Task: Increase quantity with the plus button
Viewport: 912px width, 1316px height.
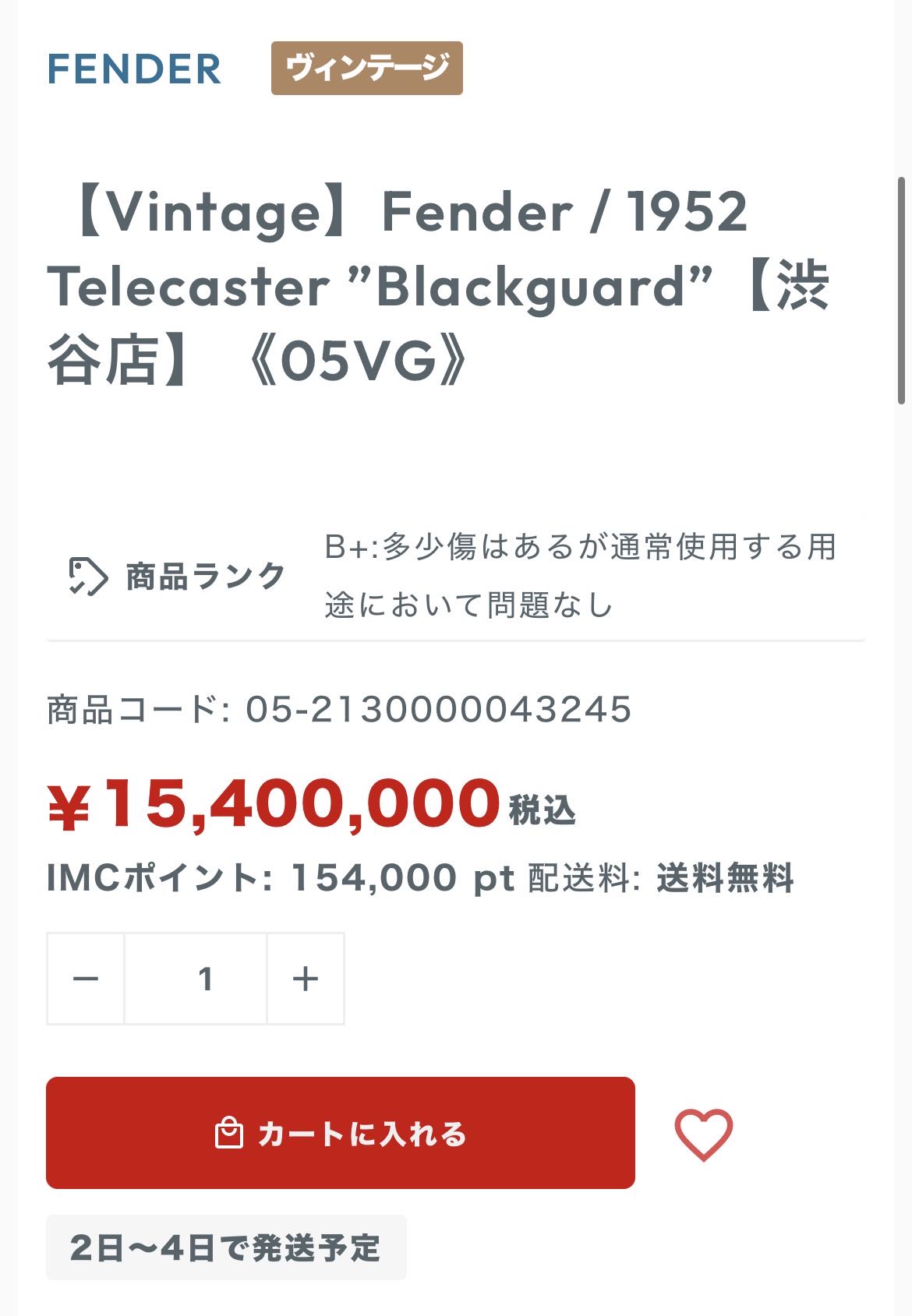Action: (306, 979)
